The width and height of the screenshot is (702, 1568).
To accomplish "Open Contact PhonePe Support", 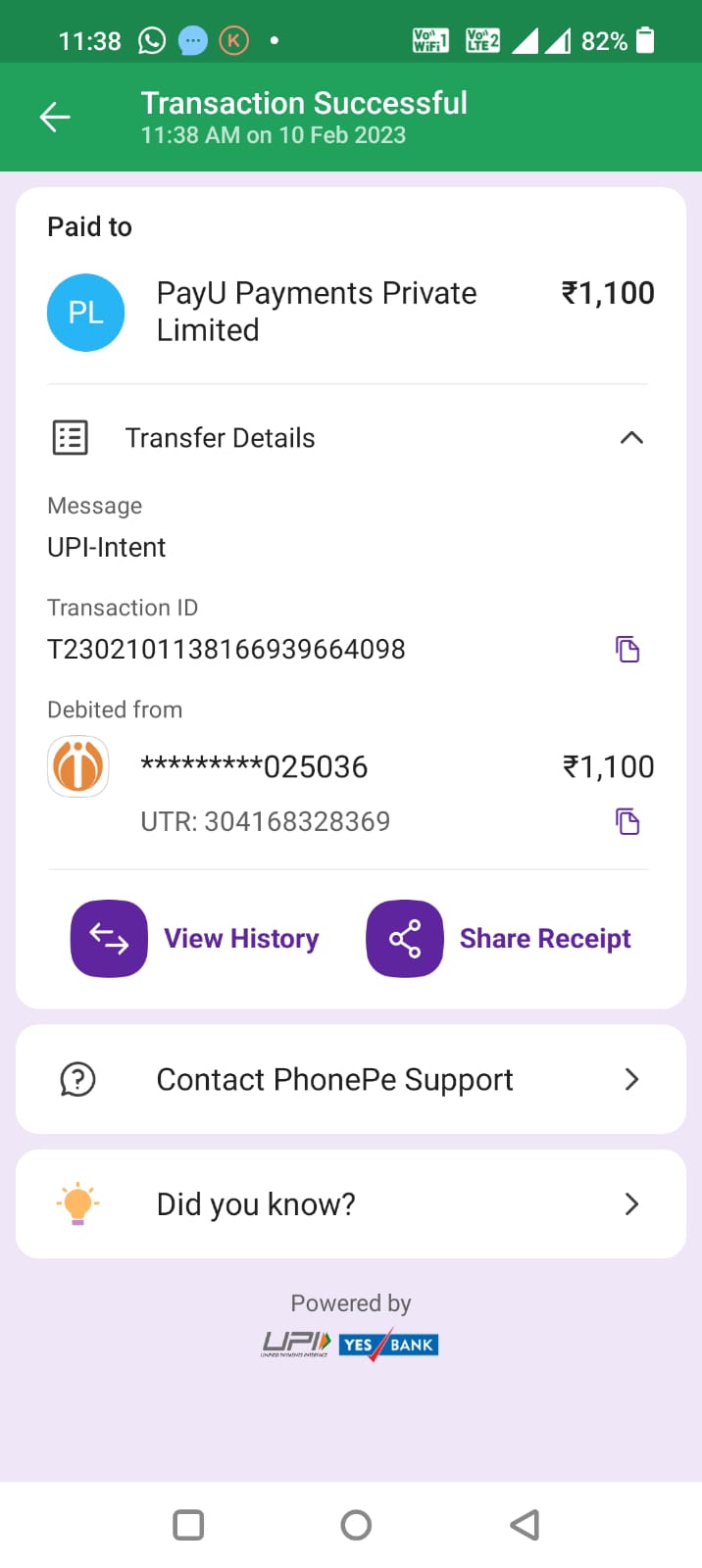I will (351, 1079).
